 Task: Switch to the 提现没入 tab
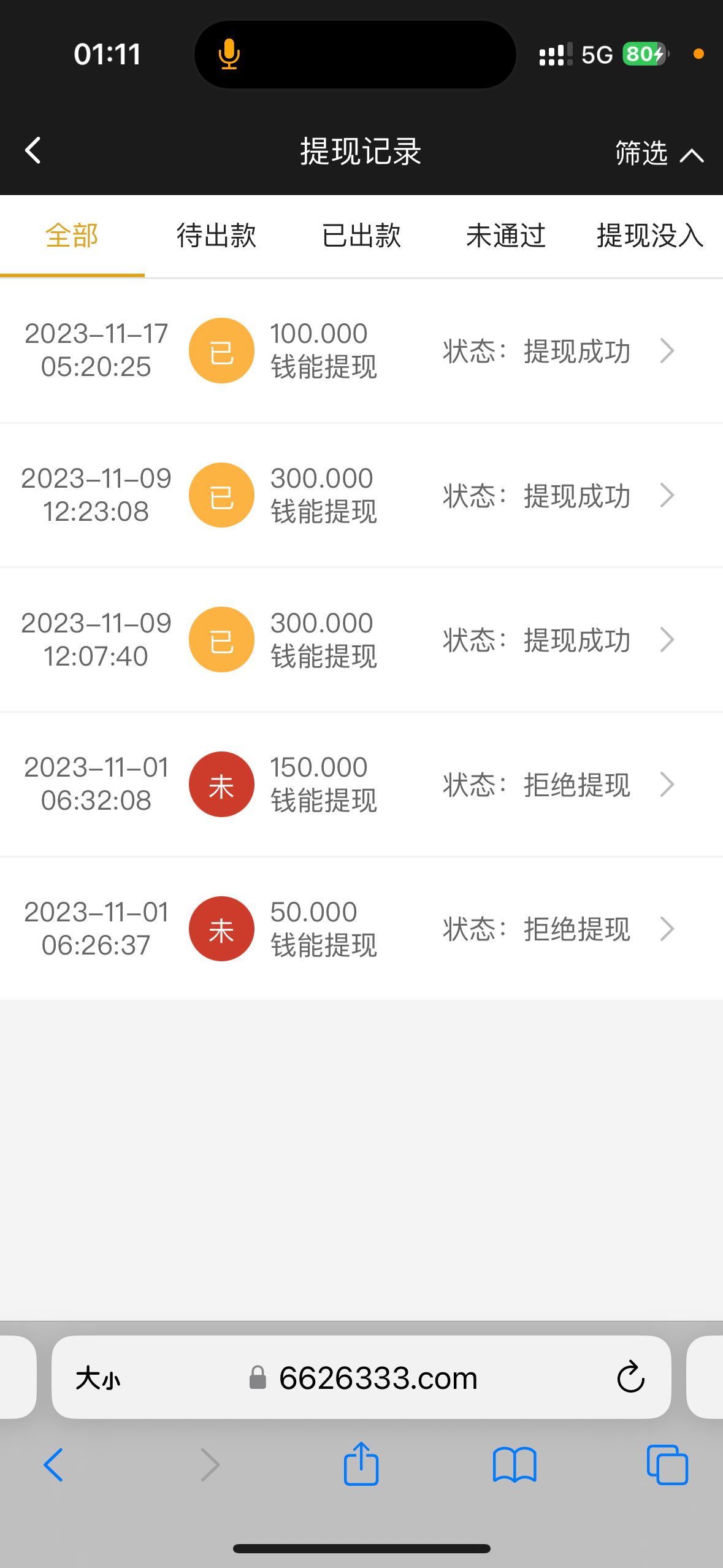pos(650,236)
